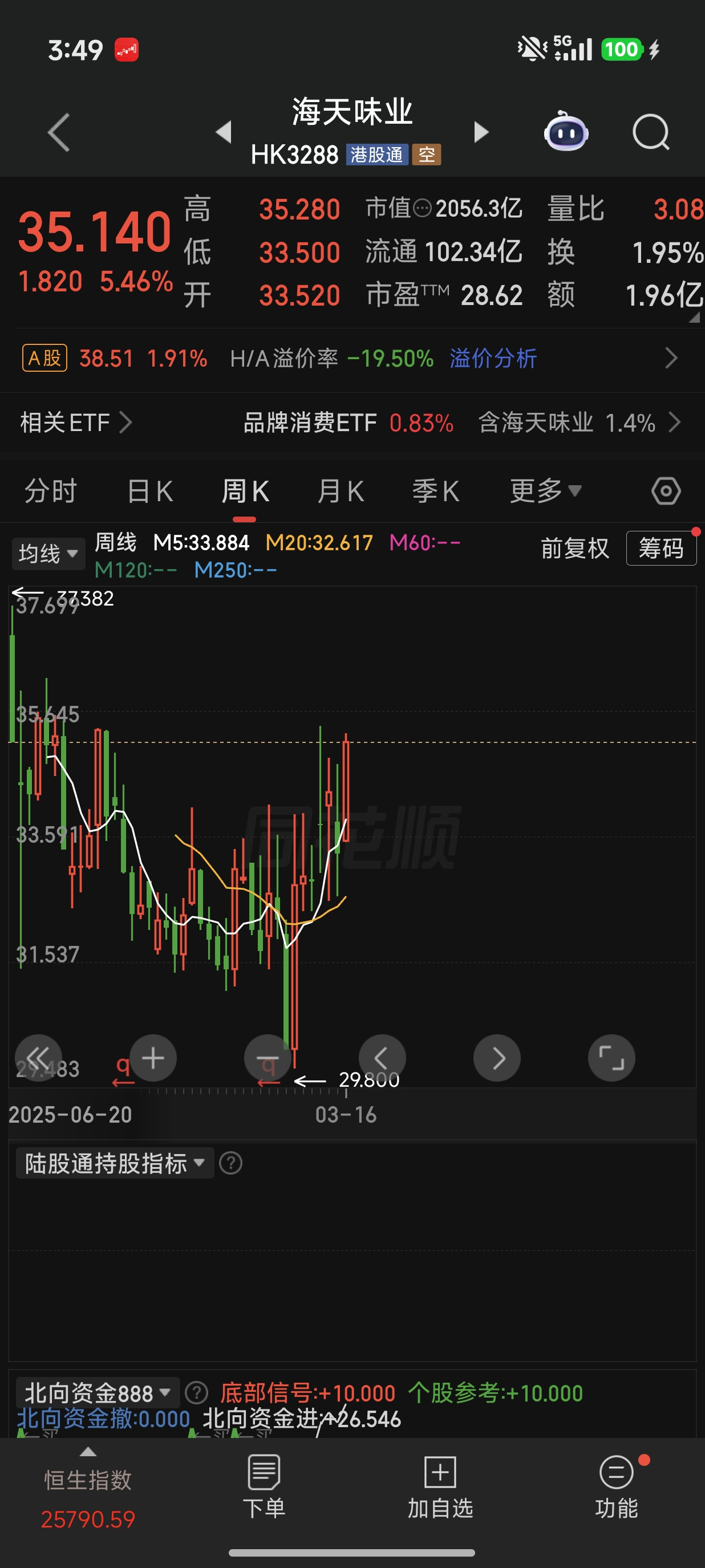
Task: Tap the 筹码 chip distribution button
Action: (x=661, y=549)
